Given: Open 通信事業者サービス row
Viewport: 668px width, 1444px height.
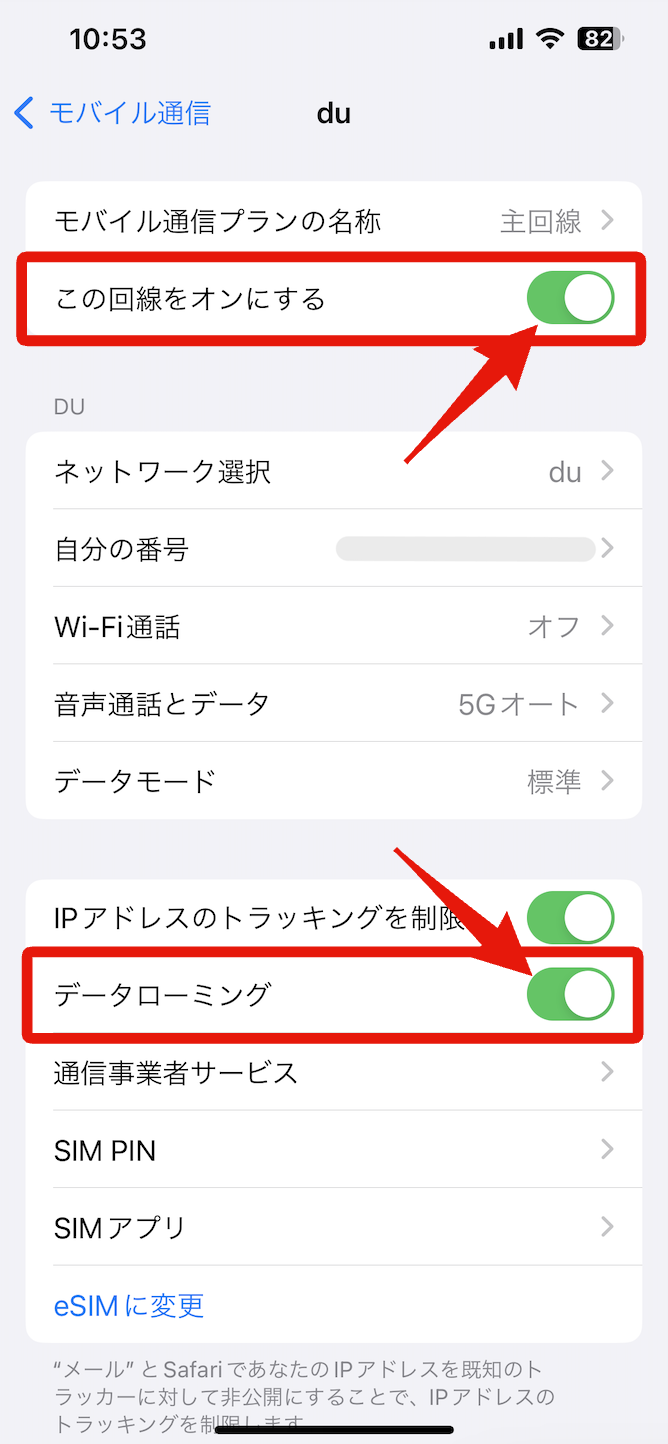Looking at the screenshot, I should pos(333,1072).
